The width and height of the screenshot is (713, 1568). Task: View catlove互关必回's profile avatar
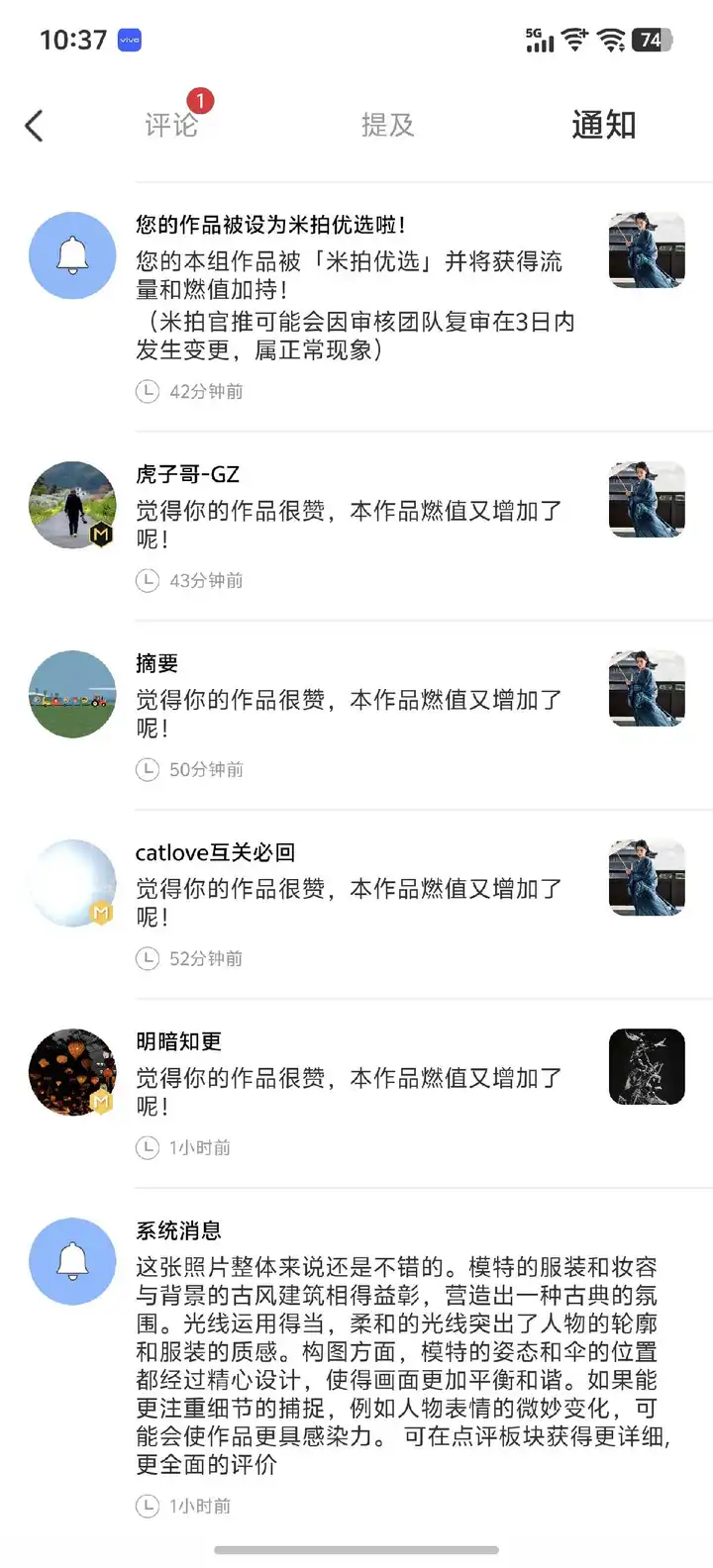tap(73, 883)
